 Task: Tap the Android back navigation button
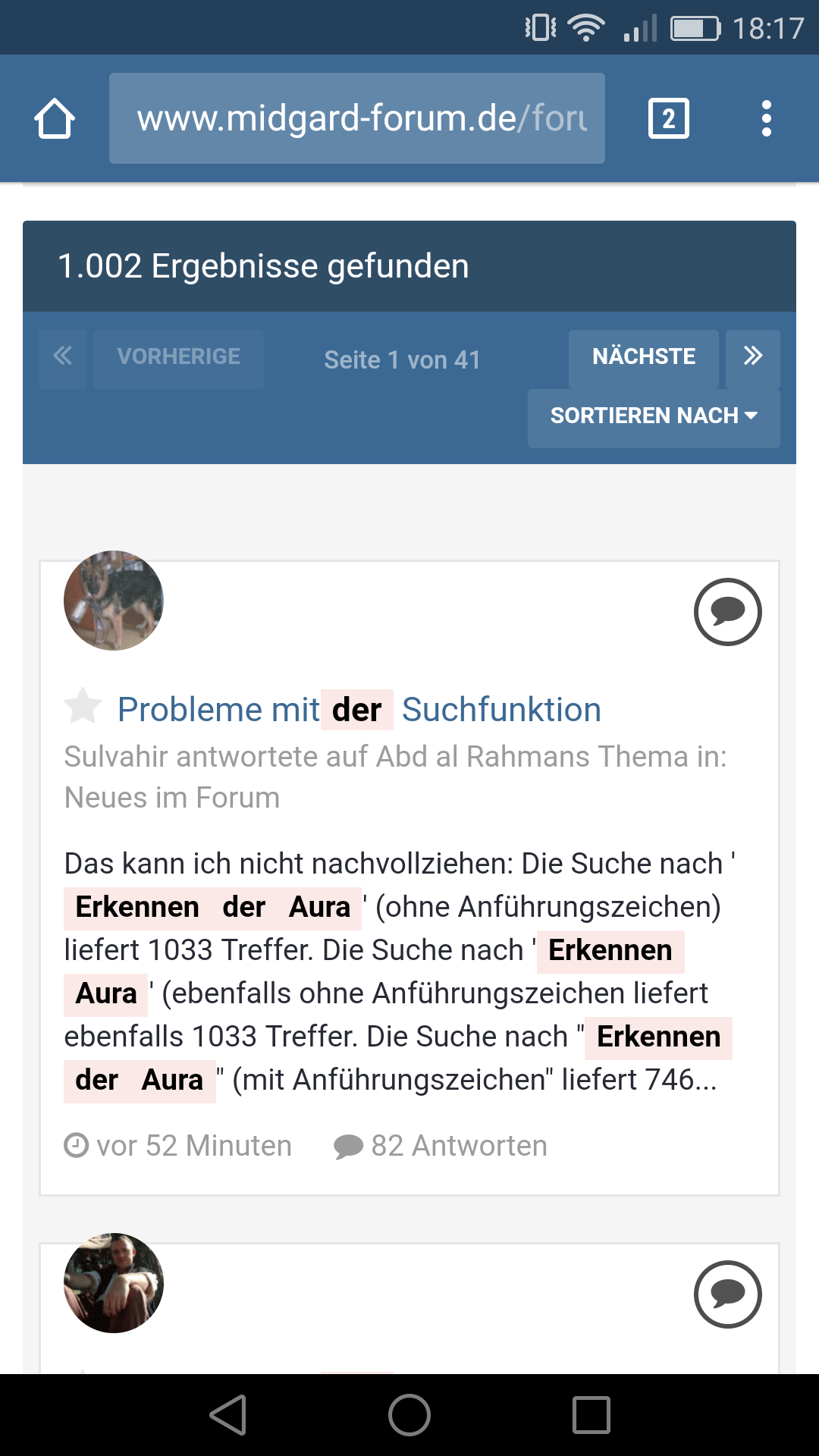click(228, 1415)
